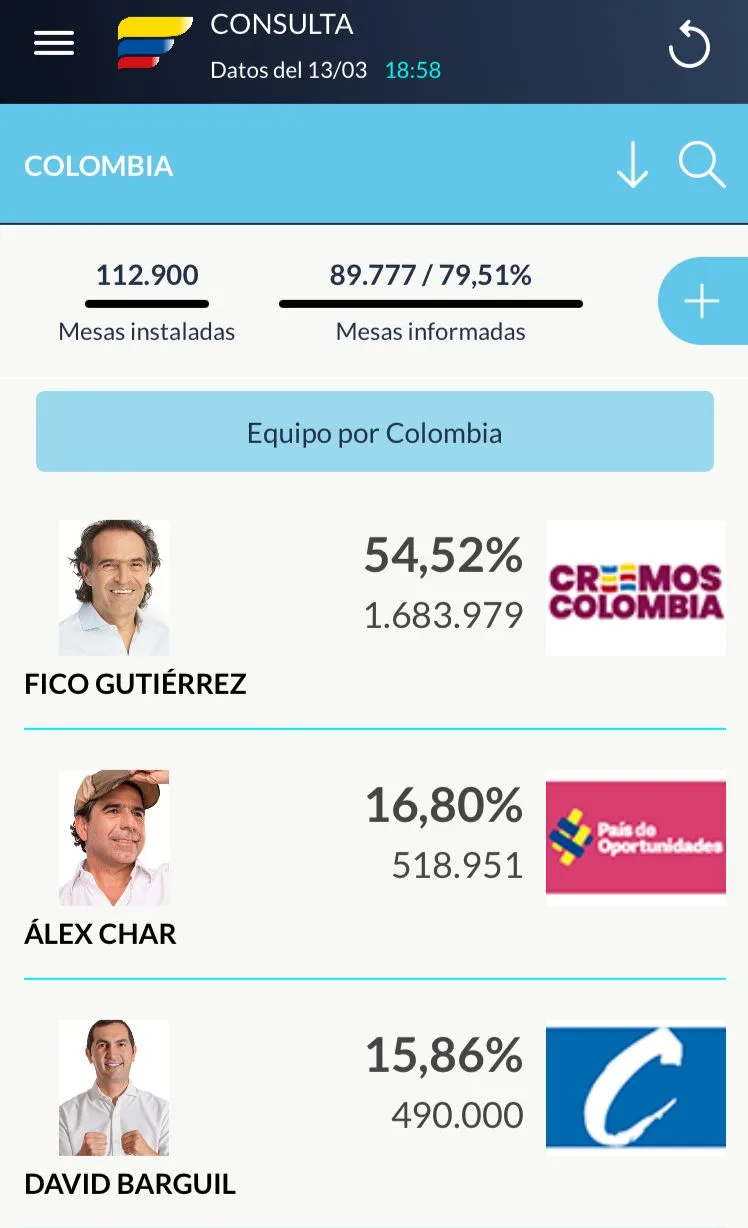This screenshot has height=1228, width=748.
Task: Tap the down arrow next to Colombia
Action: coord(632,165)
